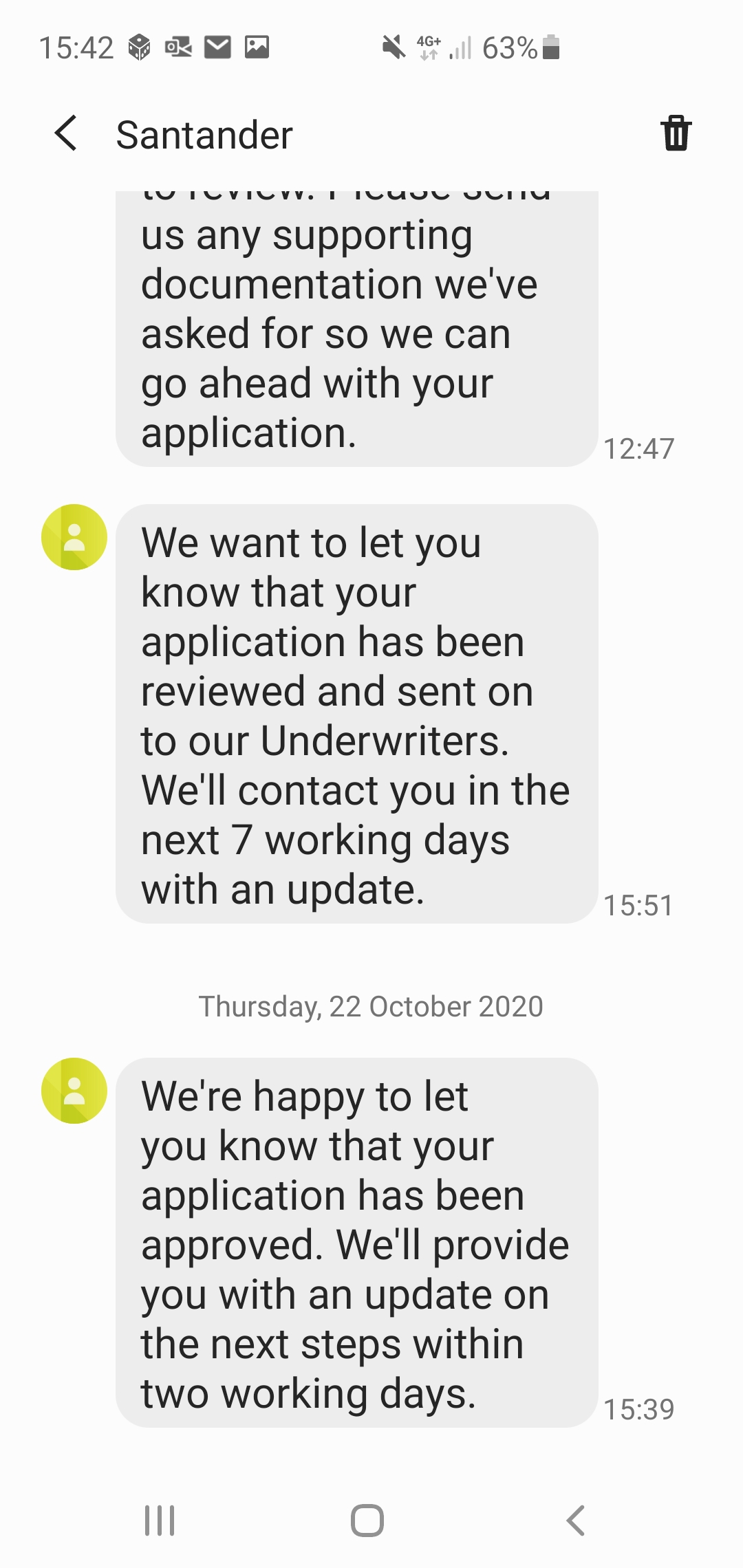Image resolution: width=743 pixels, height=1568 pixels.
Task: Open recent apps from navigation bar
Action: [x=160, y=1520]
